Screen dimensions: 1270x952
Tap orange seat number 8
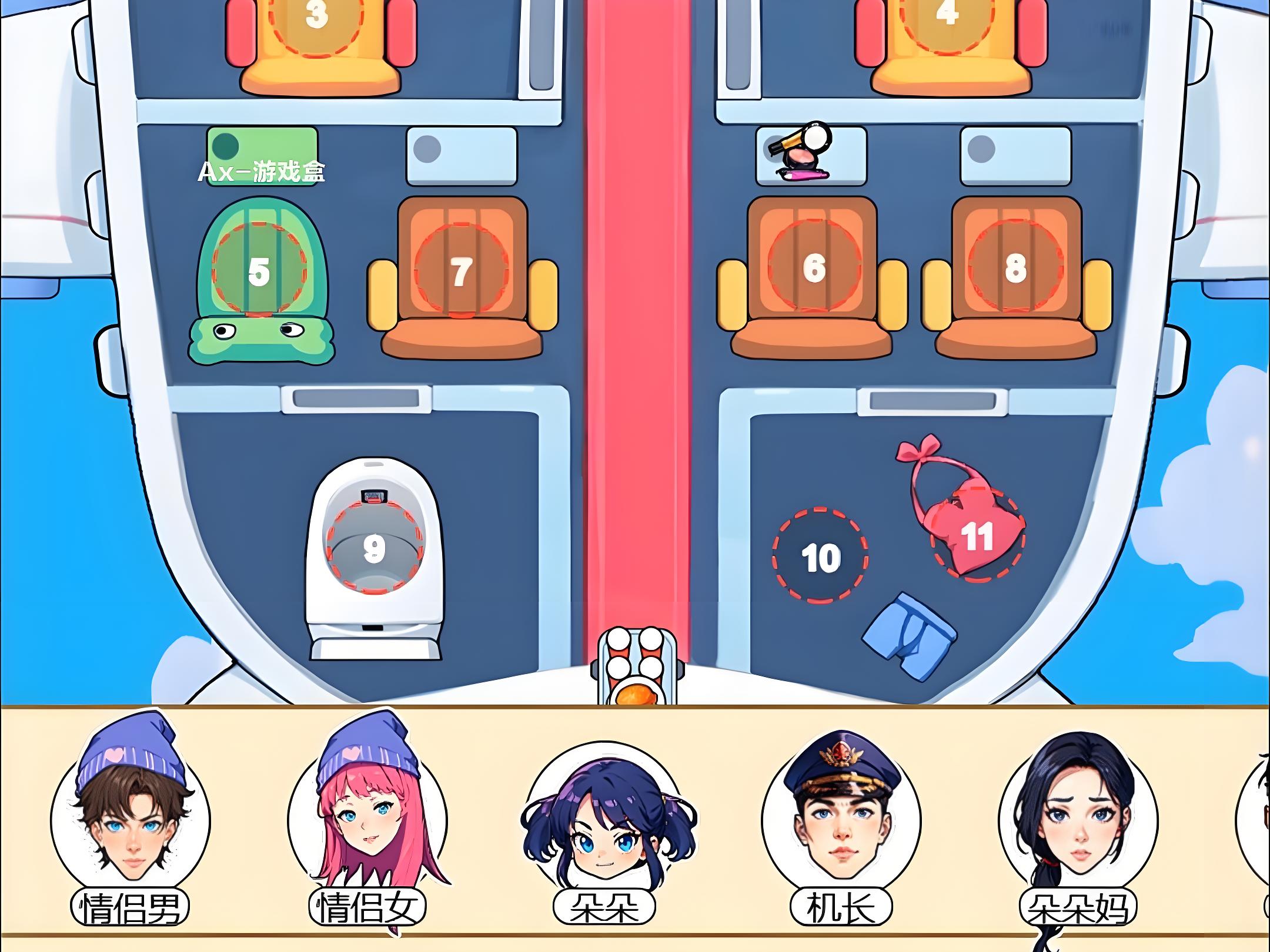pyautogui.click(x=1016, y=269)
